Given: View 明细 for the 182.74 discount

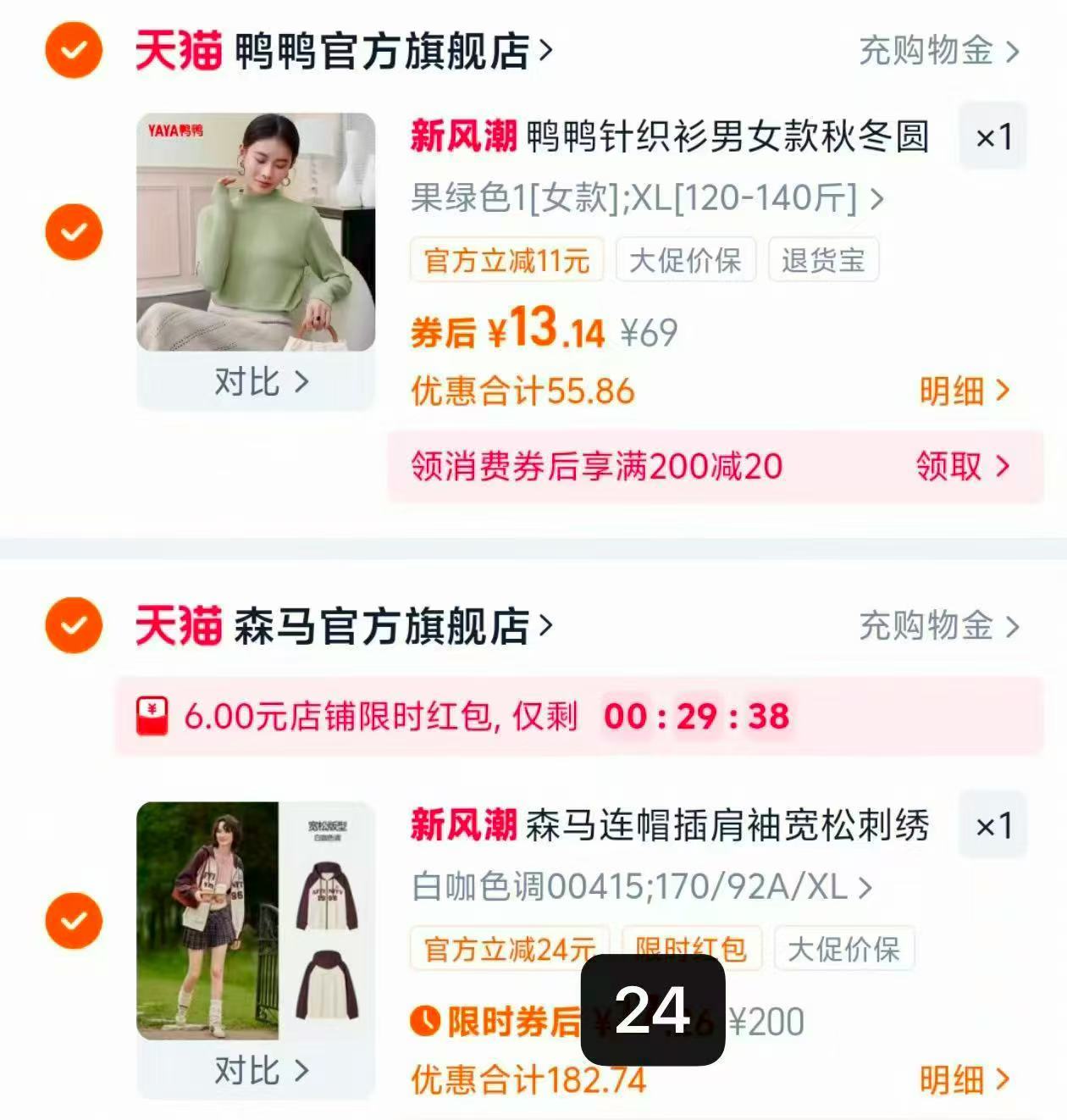Looking at the screenshot, I should [964, 1080].
